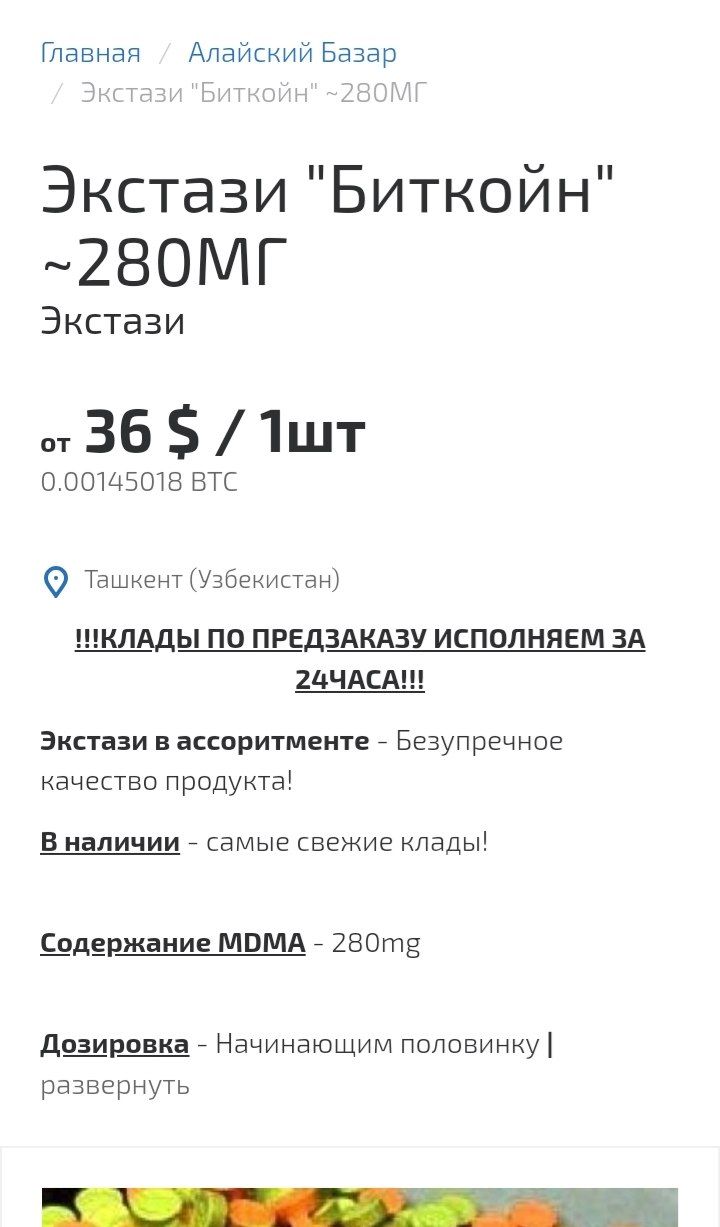Go to the Главная breadcrumb link
Image resolution: width=720 pixels, height=1227 pixels.
pos(90,53)
